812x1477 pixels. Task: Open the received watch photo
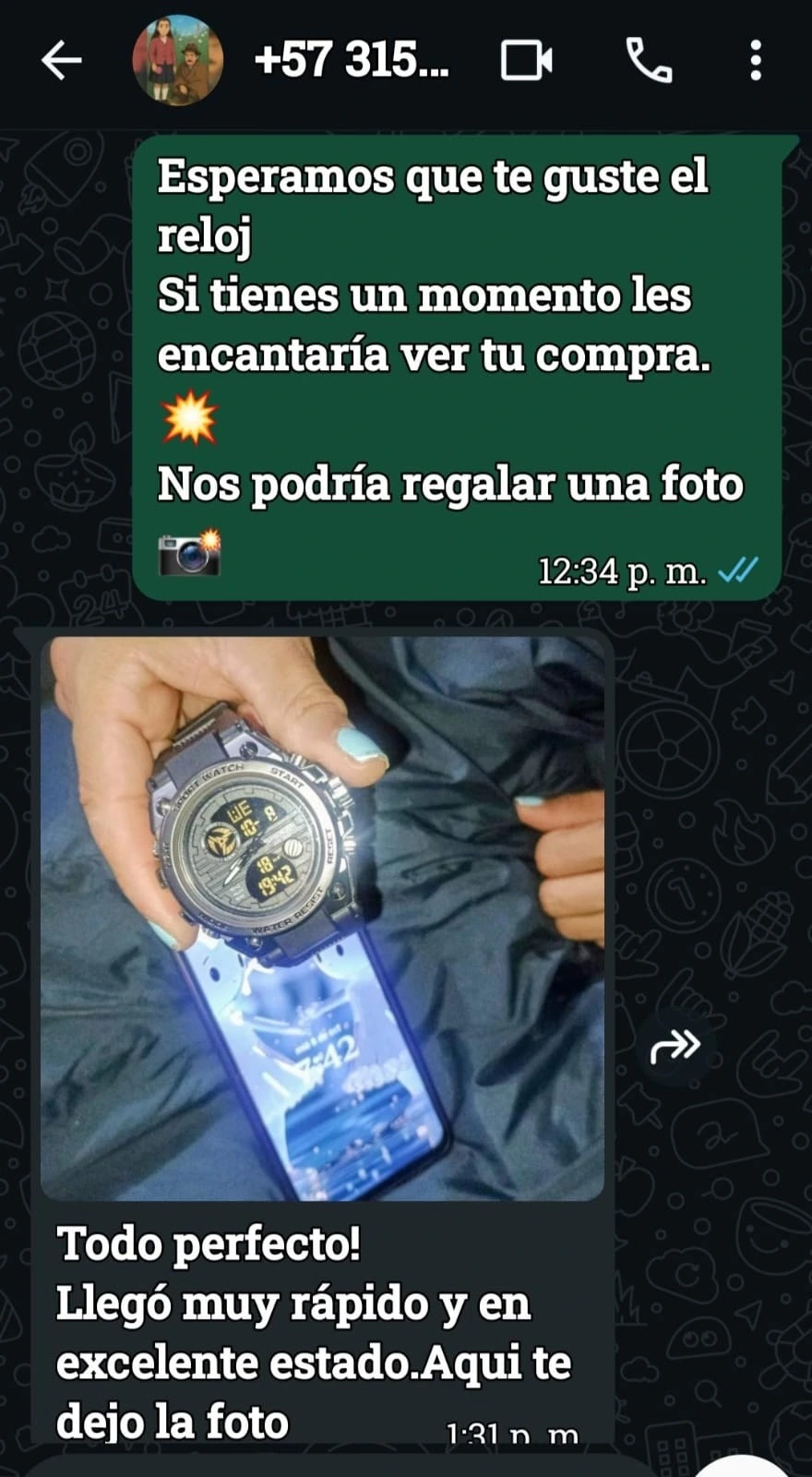point(322,919)
